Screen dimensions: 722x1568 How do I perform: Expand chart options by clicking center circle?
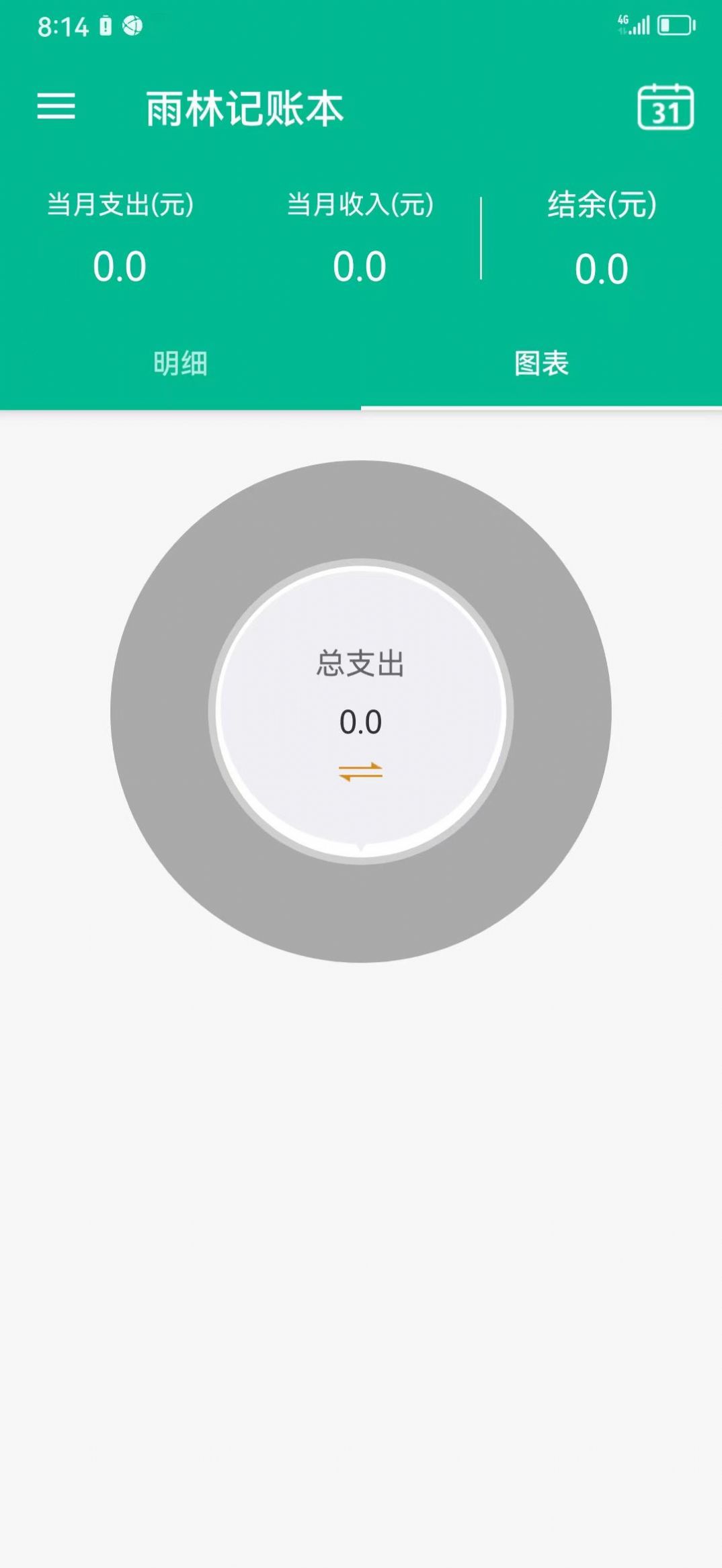coord(360,712)
